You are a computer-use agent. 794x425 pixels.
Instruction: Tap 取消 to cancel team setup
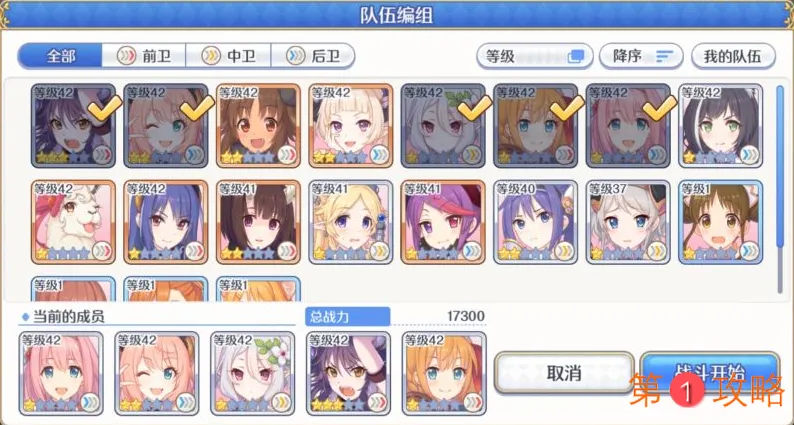564,373
